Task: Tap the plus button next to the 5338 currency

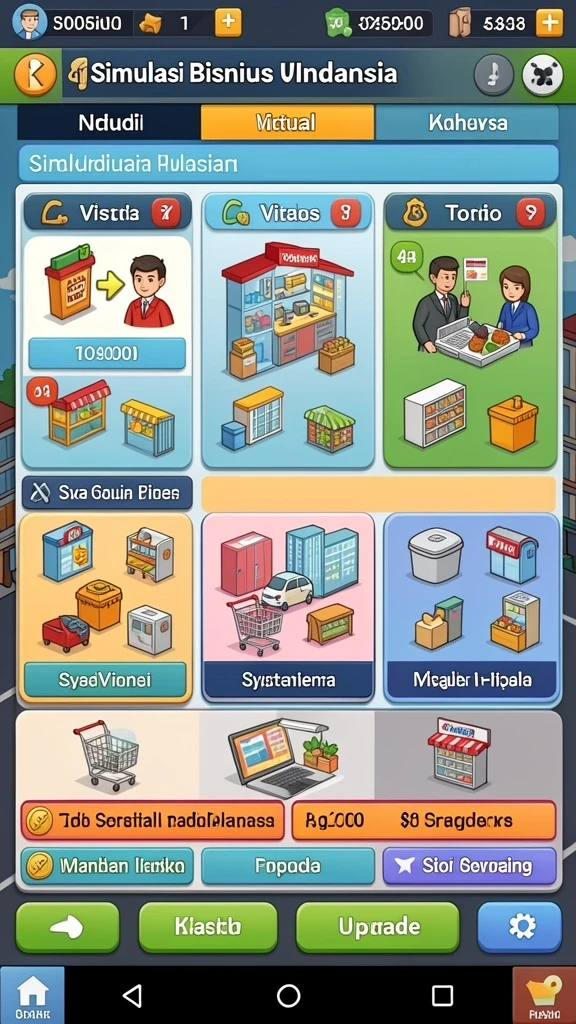Action: tap(549, 23)
